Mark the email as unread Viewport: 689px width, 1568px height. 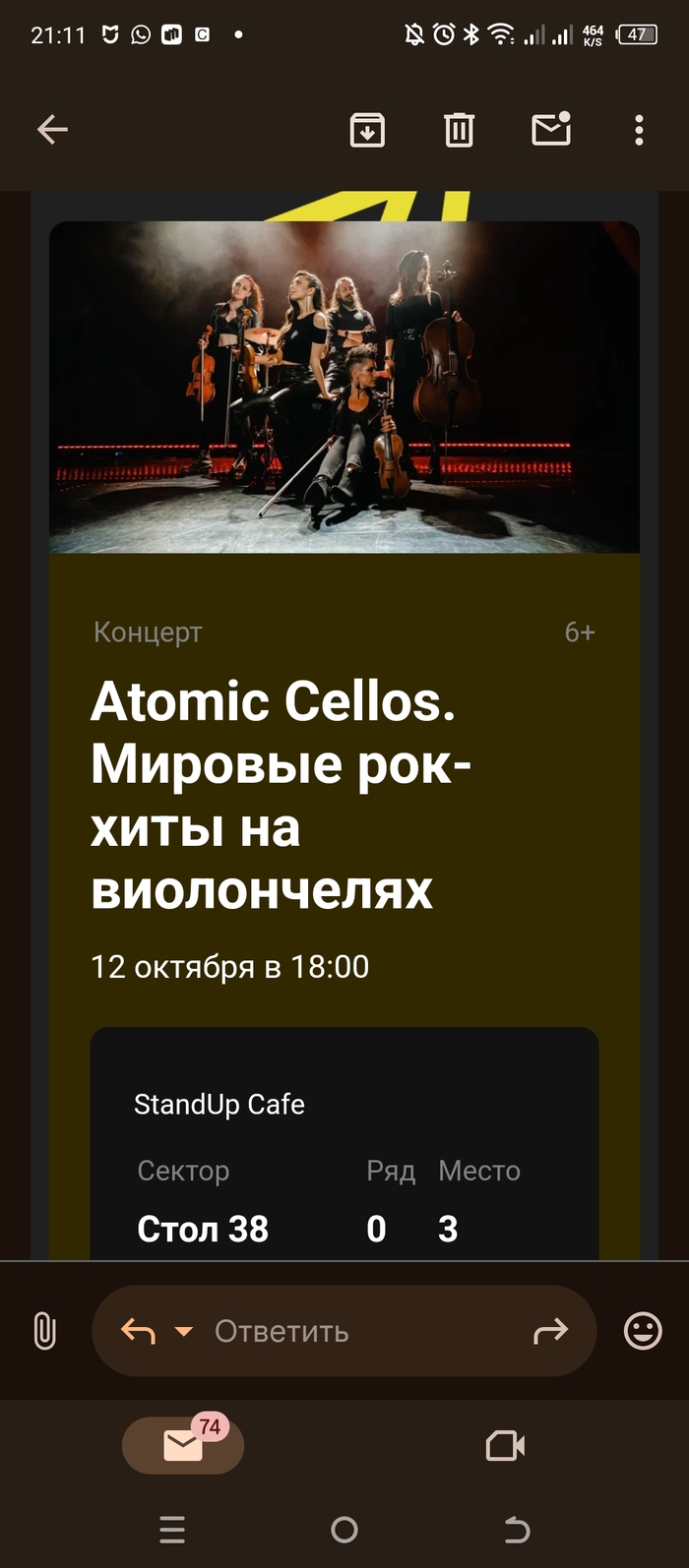(x=551, y=129)
